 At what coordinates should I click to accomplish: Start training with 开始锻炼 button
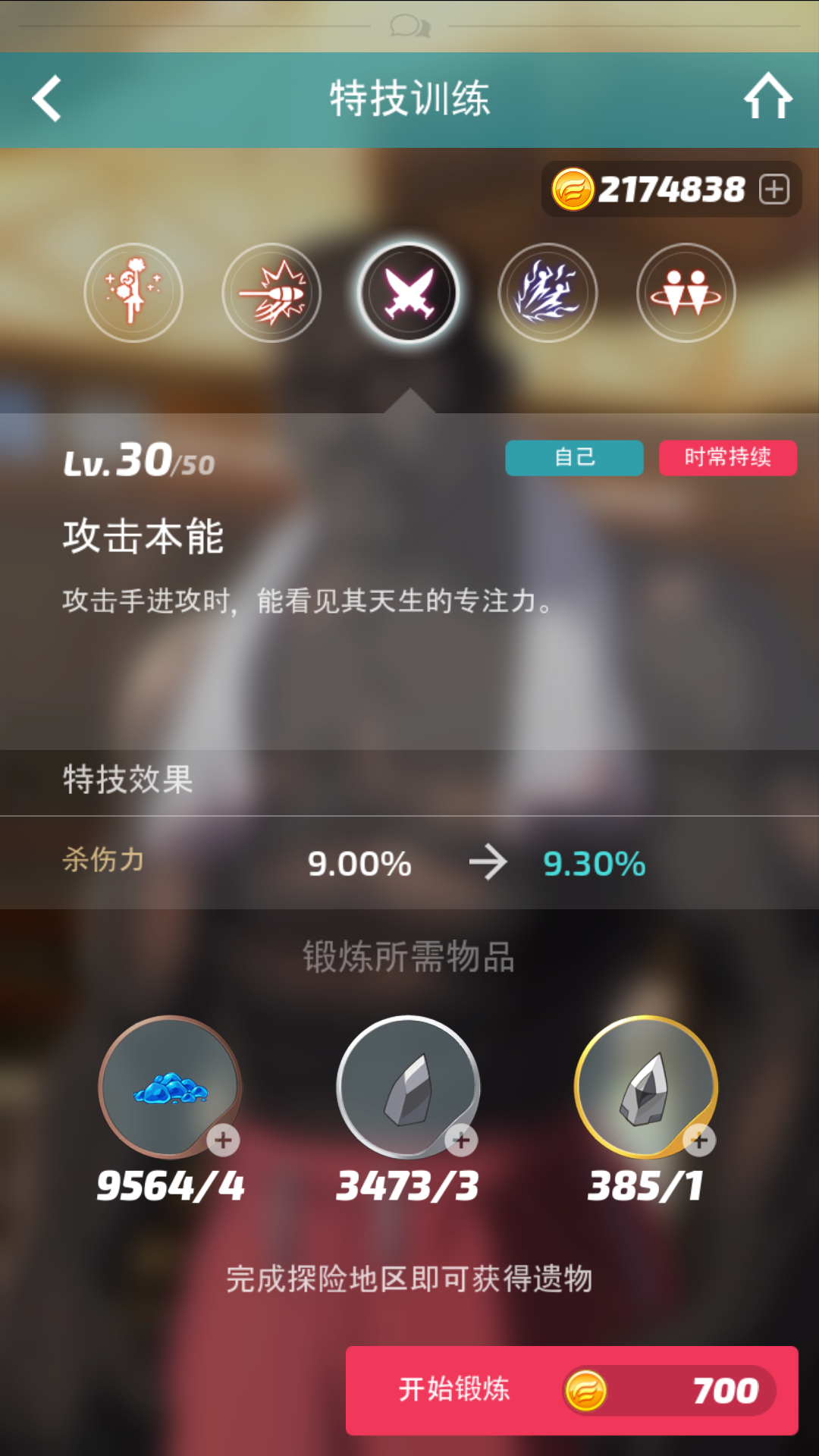(x=572, y=1391)
